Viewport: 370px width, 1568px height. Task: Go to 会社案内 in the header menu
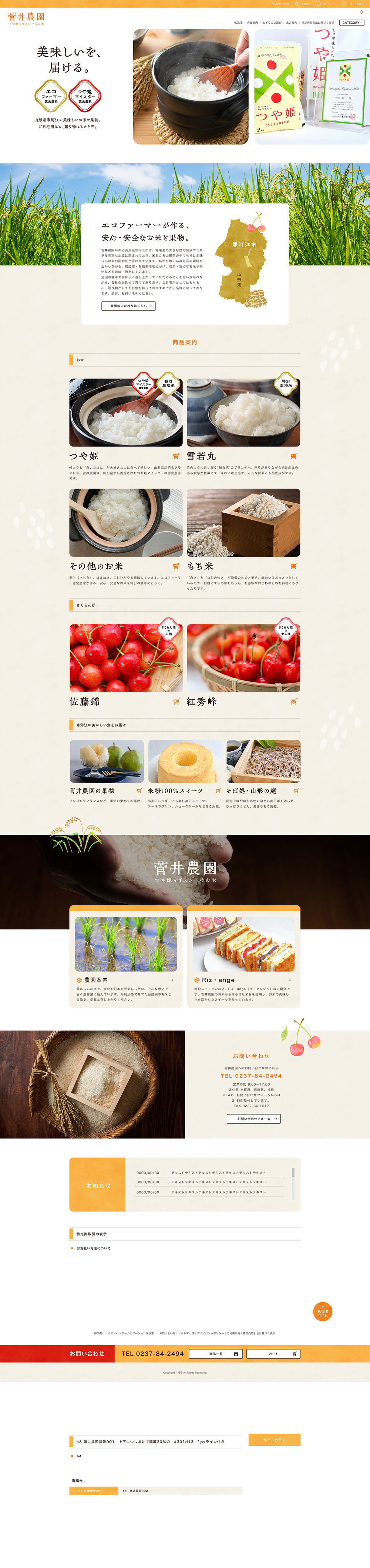(252, 23)
